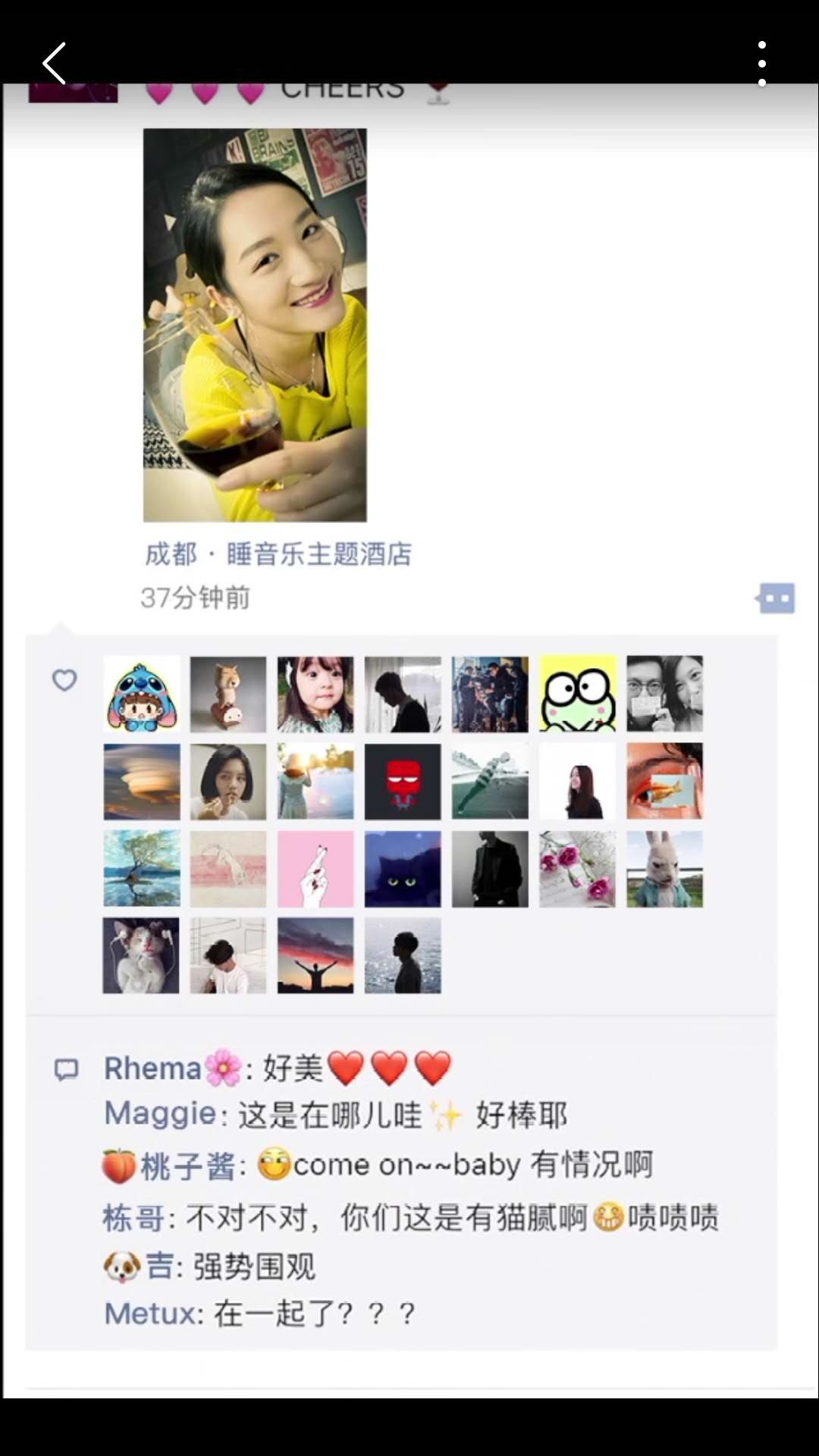Open the rabbit avatar in likes
The image size is (819, 1456).
click(665, 869)
